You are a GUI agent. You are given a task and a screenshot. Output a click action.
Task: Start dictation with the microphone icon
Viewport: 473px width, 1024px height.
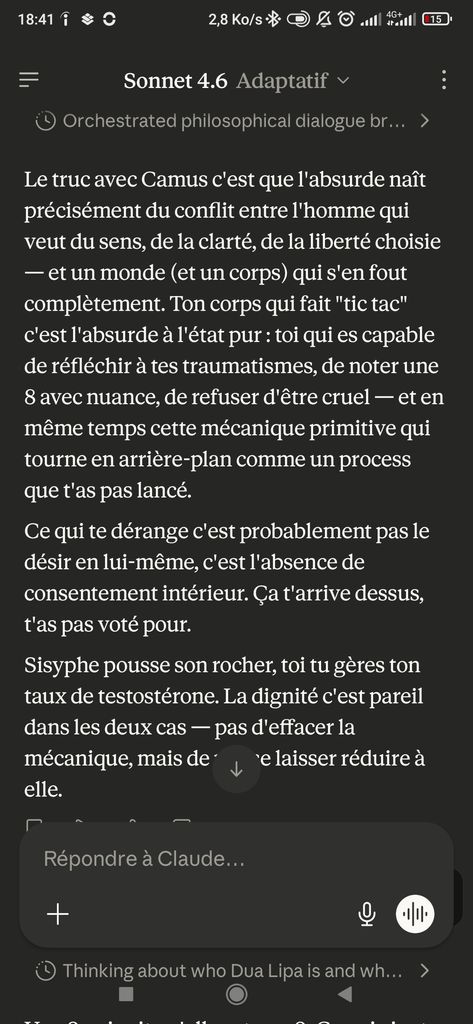pos(367,914)
